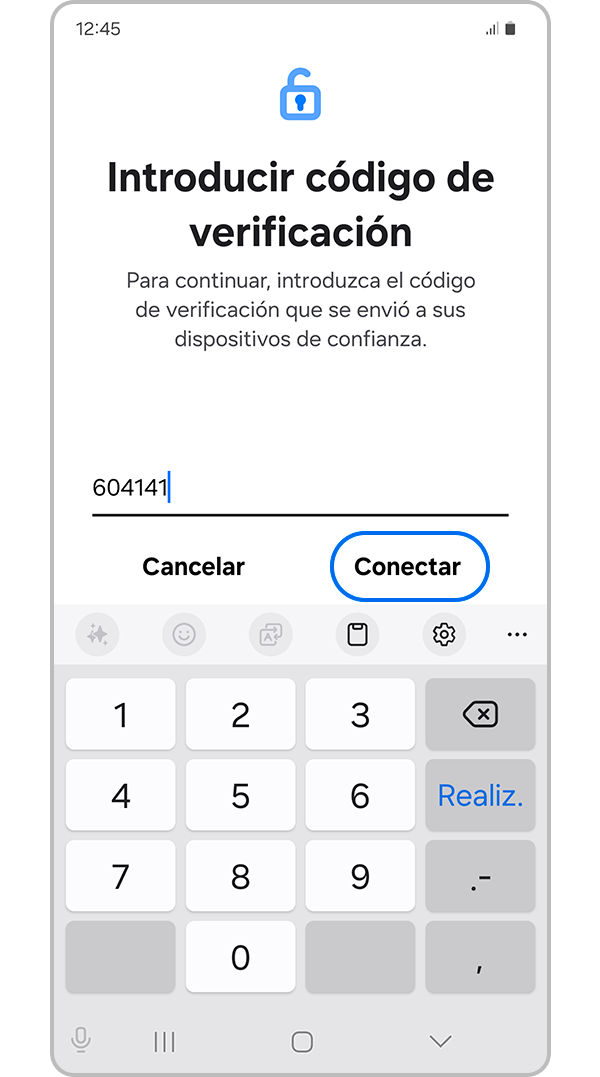Enter digit 0 on keypad
The image size is (600, 1077).
pyautogui.click(x=240, y=957)
